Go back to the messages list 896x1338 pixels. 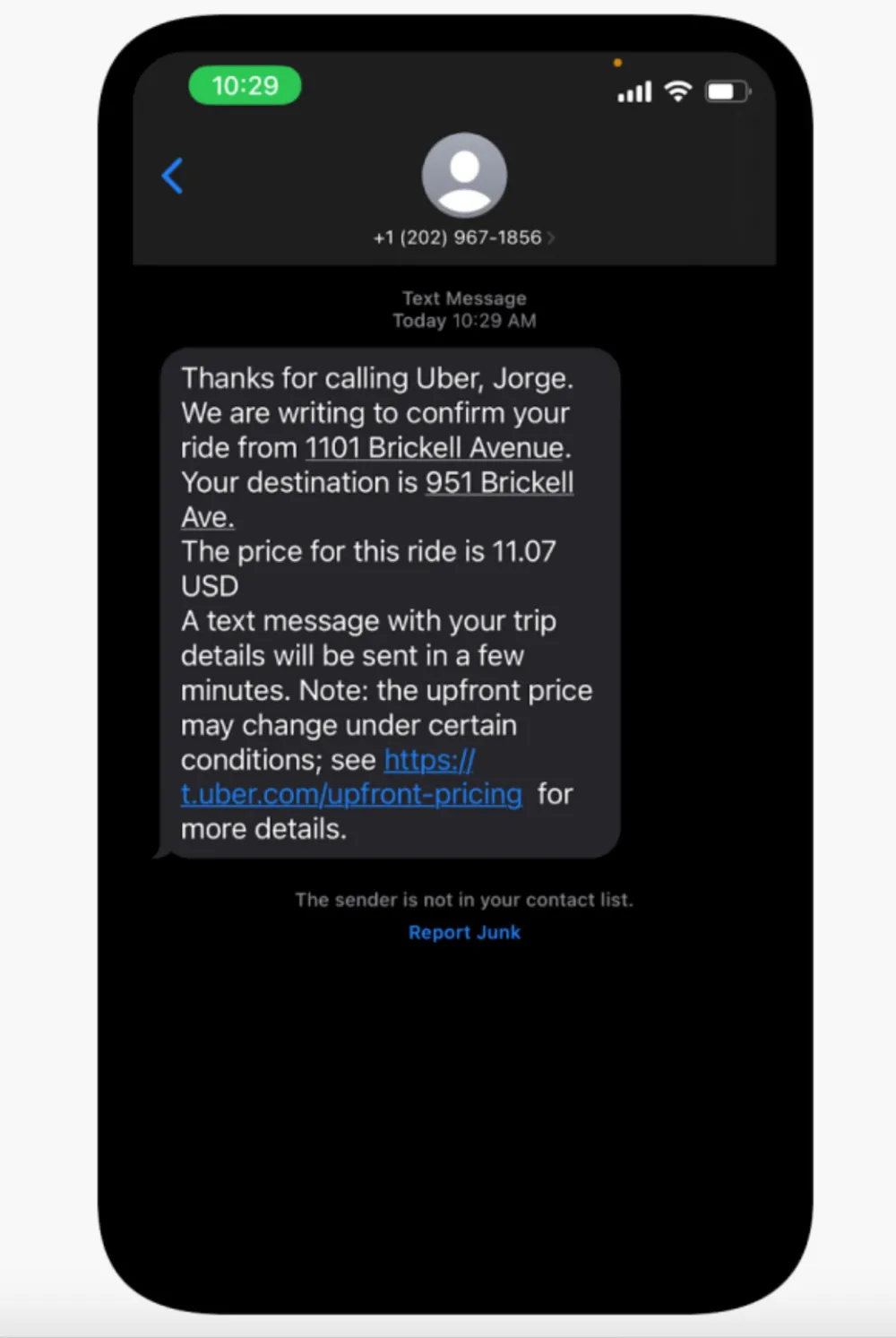(172, 176)
